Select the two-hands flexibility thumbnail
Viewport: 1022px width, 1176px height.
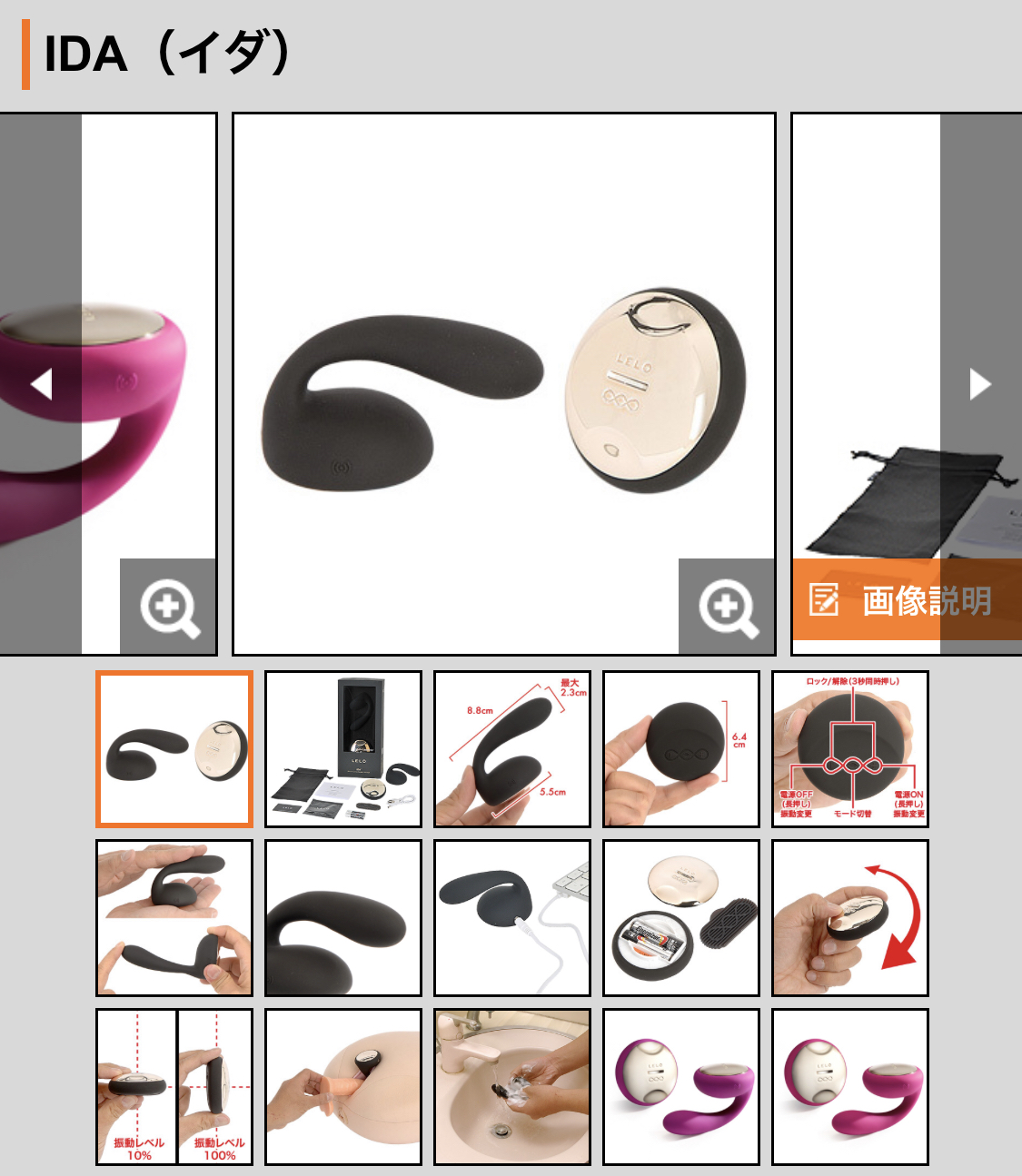[174, 918]
